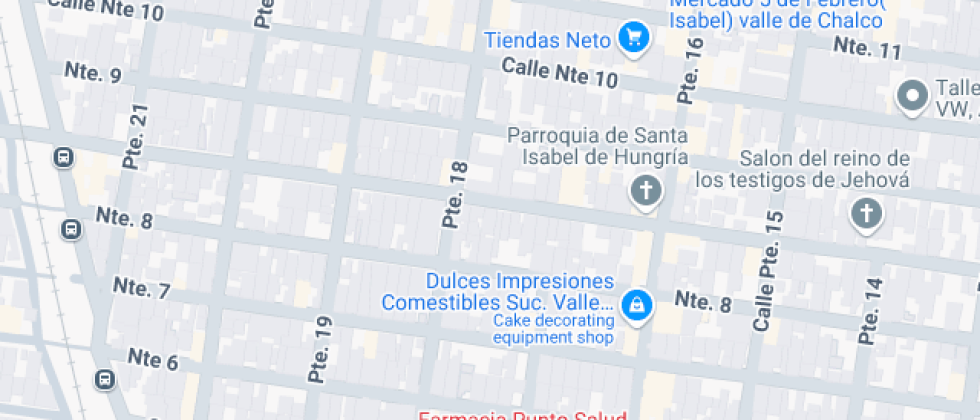Select Parroquia de Santa Isabel de Hungría marker
This screenshot has height=420, width=980.
click(646, 190)
